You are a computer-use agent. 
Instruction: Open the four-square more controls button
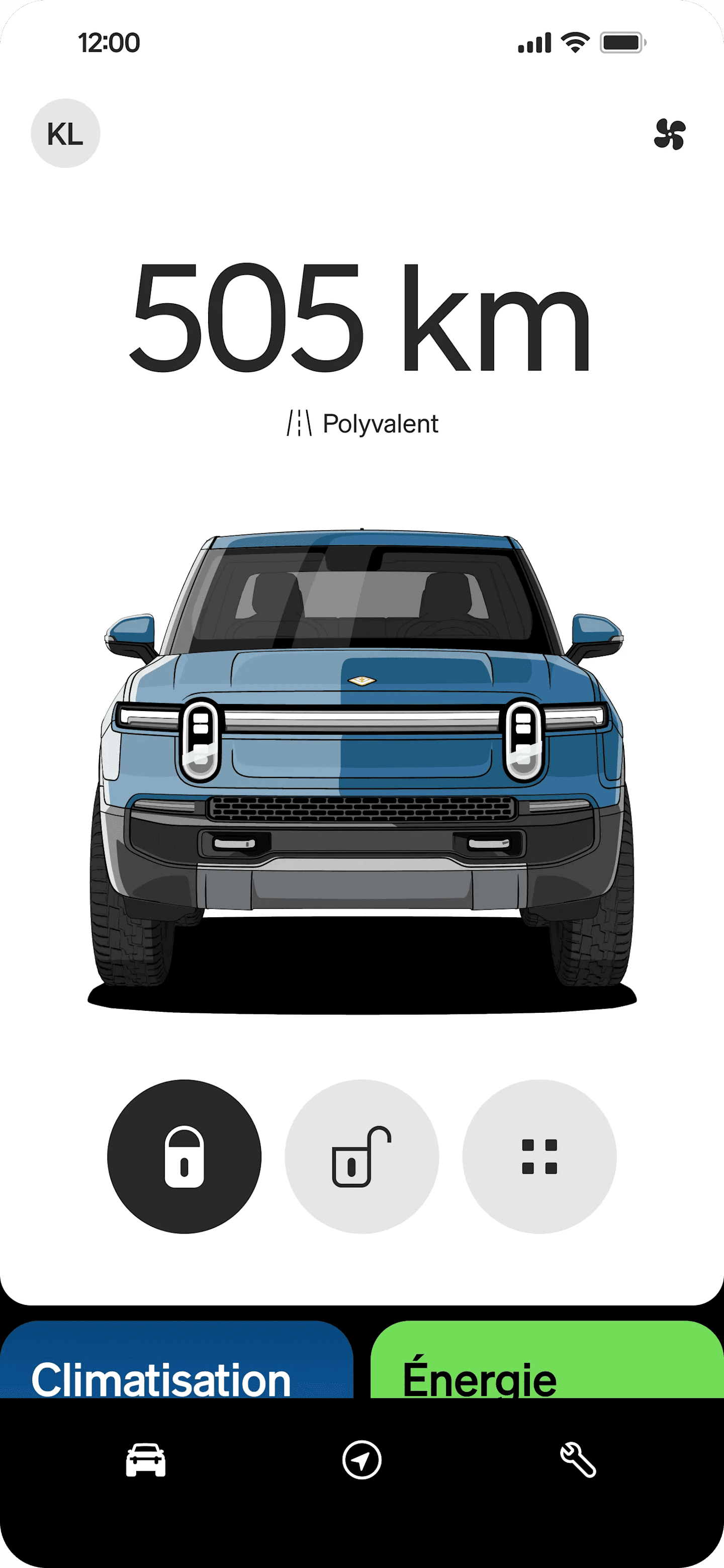pos(539,1157)
